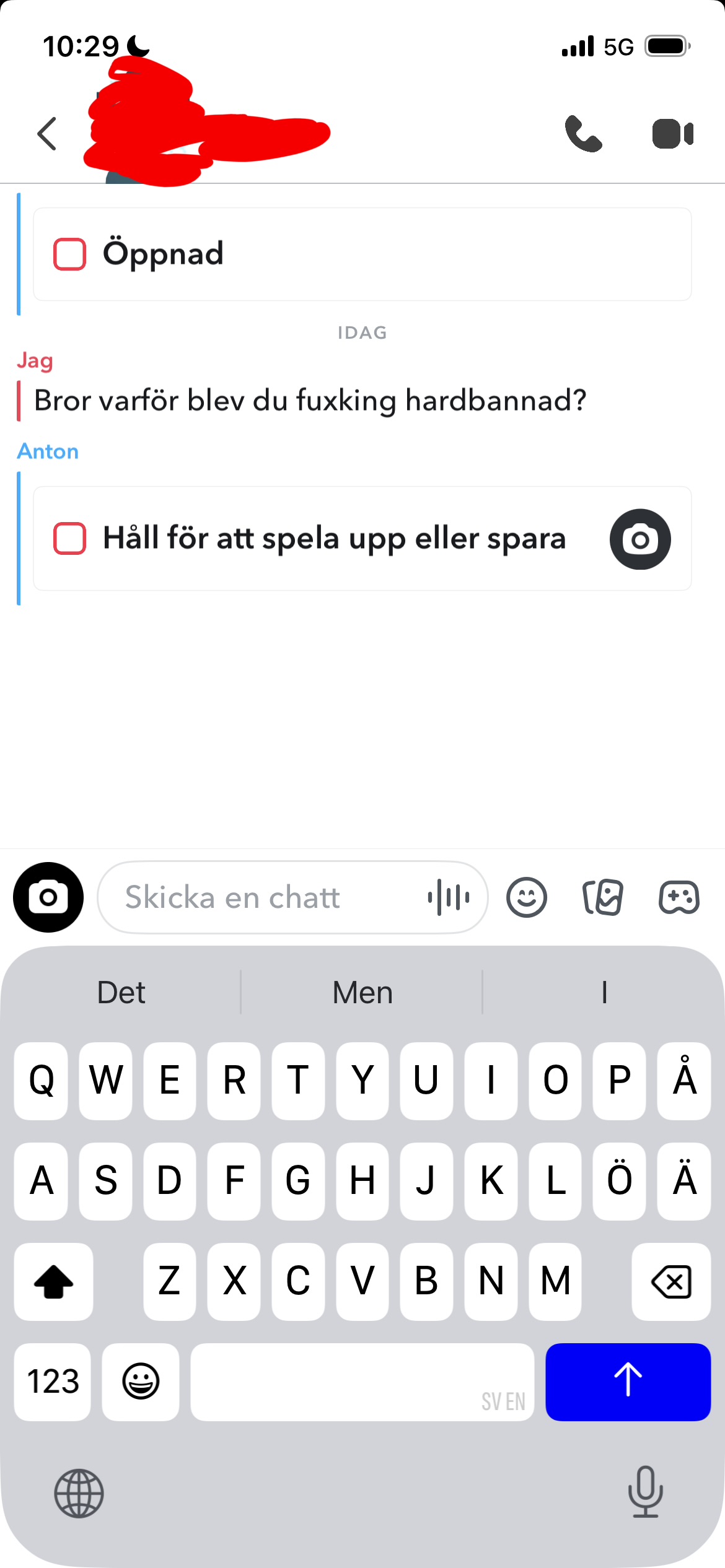The image size is (725, 1568).
Task: Open the camera next to chat field
Action: 48,897
